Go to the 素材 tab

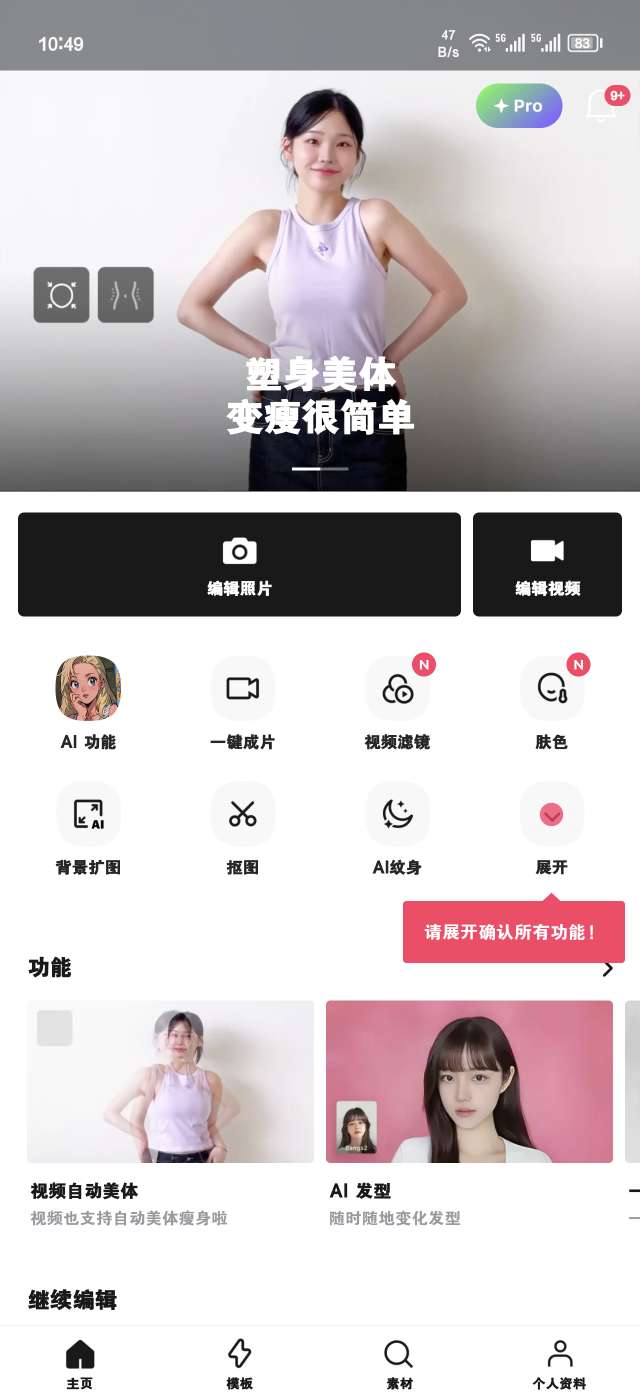click(x=399, y=1364)
